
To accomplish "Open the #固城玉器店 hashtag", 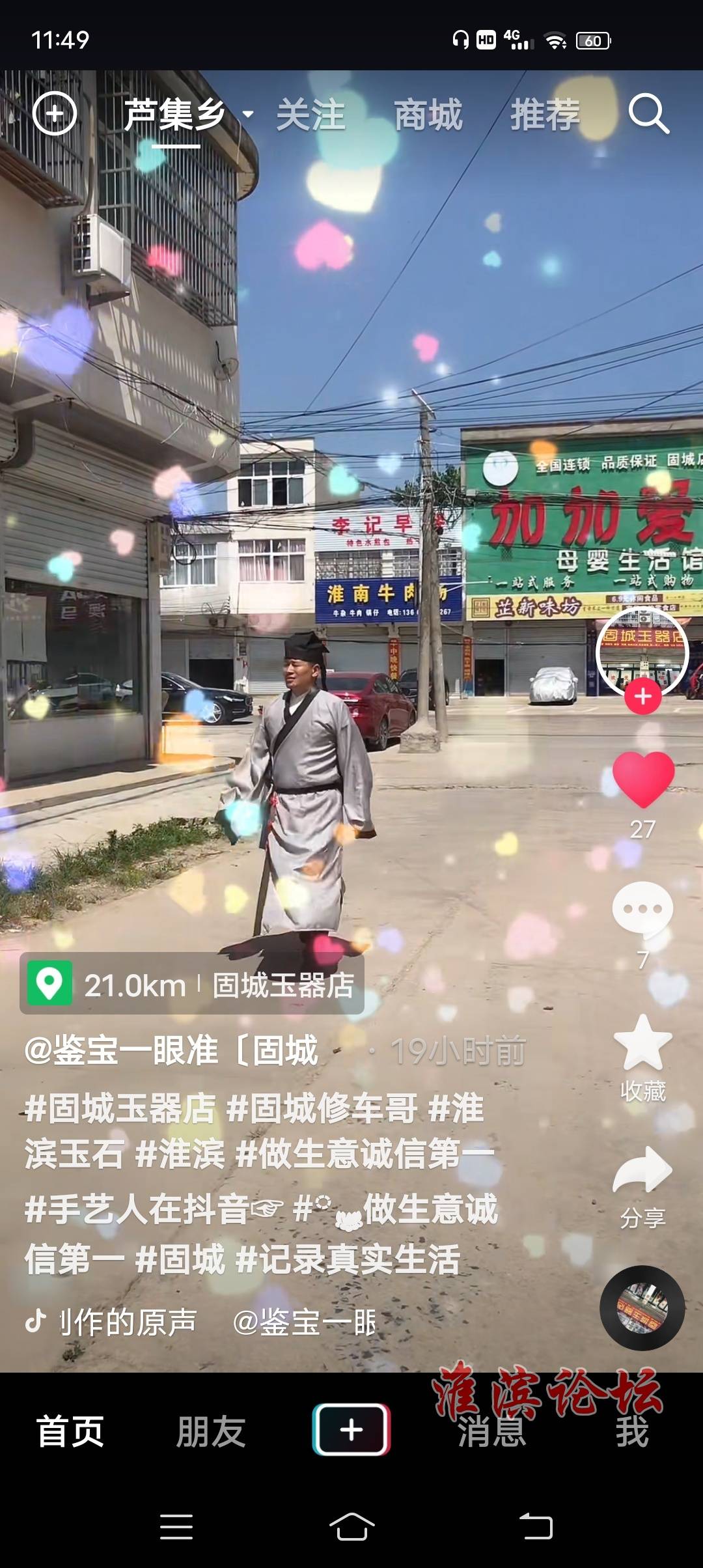I will 120,1108.
